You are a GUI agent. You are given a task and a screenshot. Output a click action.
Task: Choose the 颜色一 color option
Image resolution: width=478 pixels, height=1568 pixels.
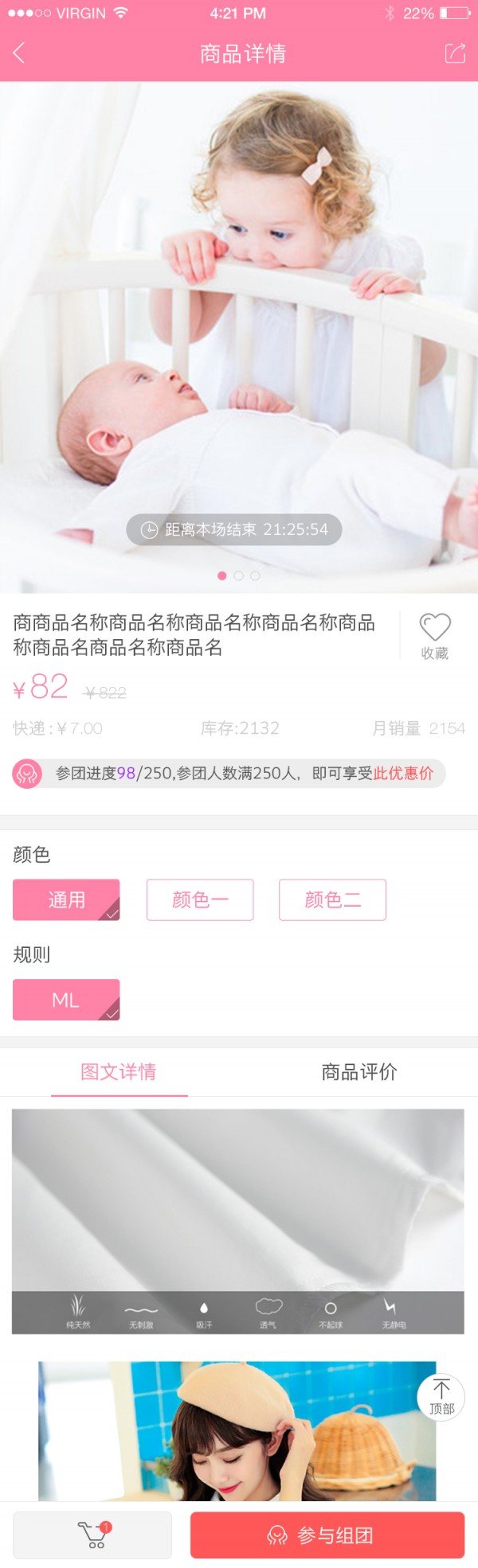(200, 899)
